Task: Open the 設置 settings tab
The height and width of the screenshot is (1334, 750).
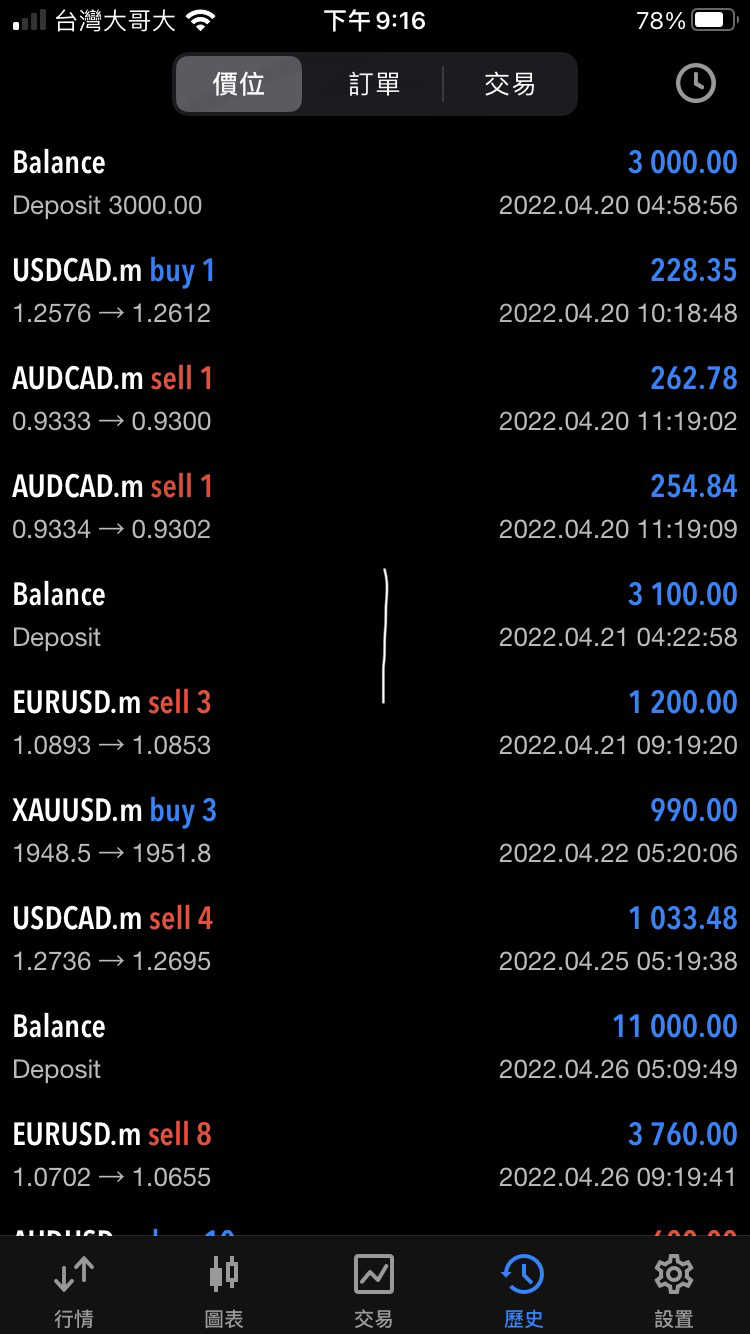Action: (x=674, y=1290)
